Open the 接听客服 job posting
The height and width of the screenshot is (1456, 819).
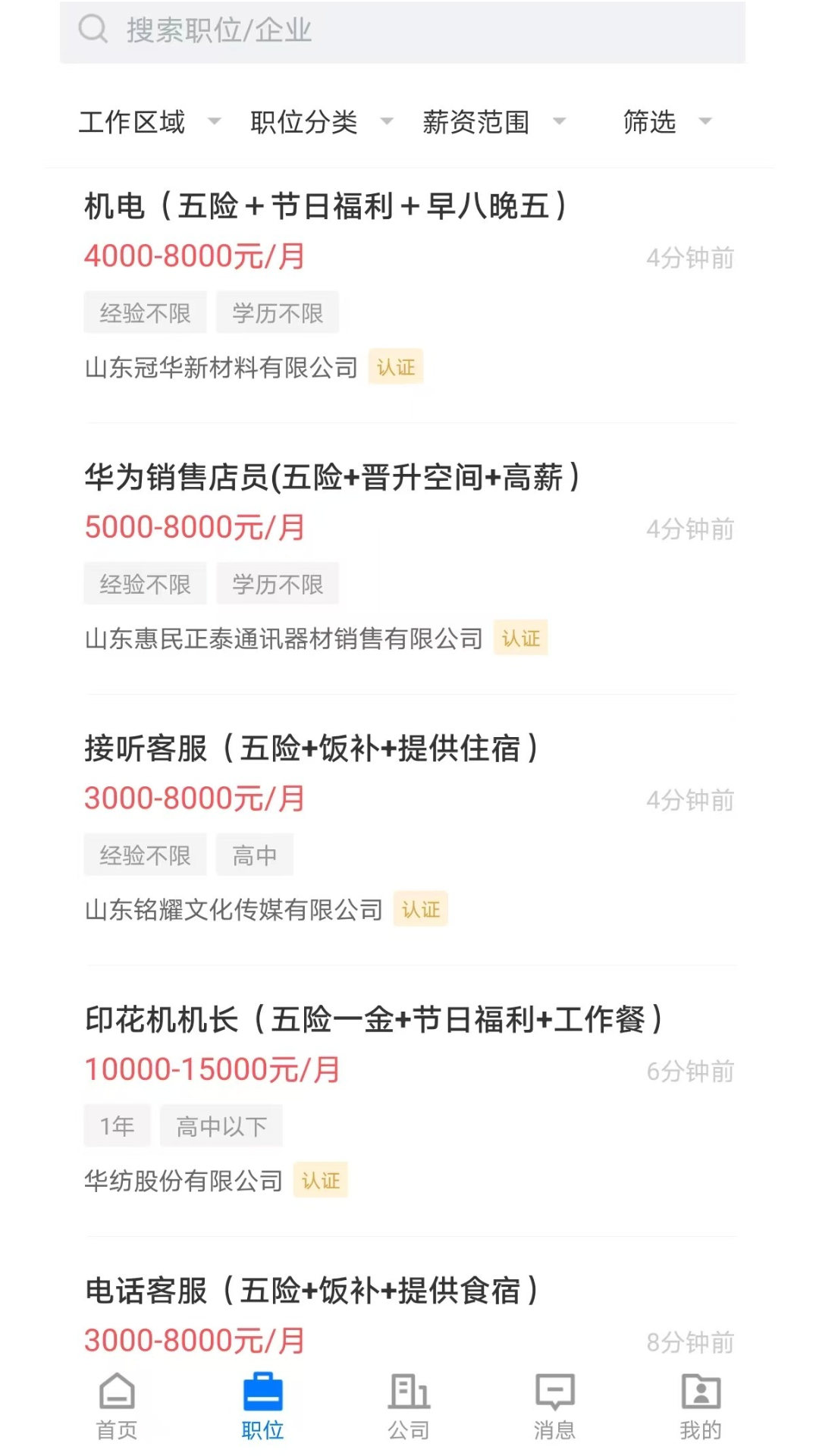[x=409, y=830]
